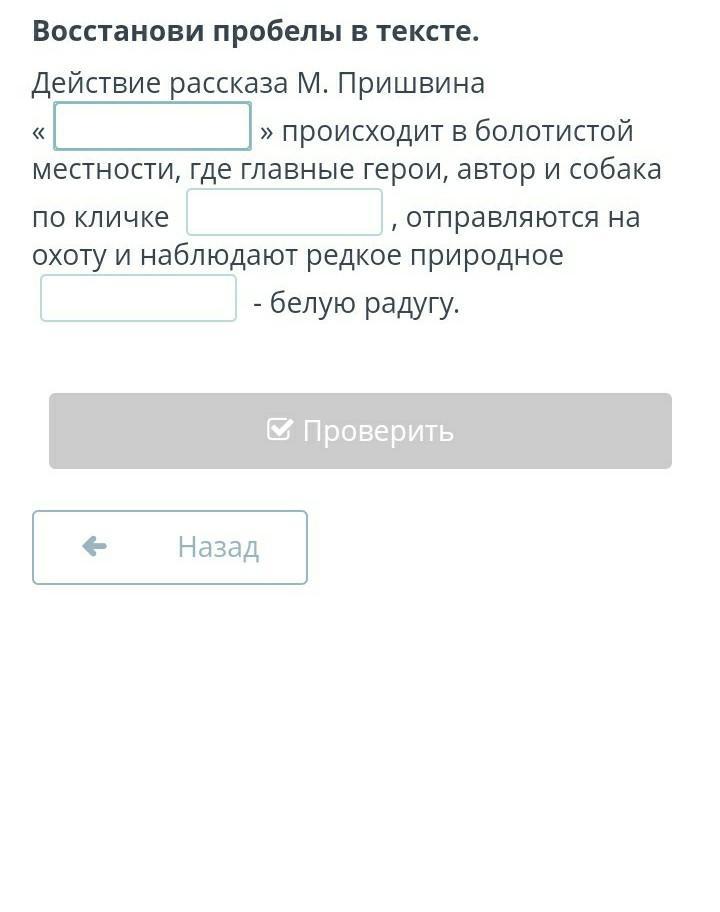Go back using the Назад button
Screen dimensions: 720x912
(x=170, y=547)
